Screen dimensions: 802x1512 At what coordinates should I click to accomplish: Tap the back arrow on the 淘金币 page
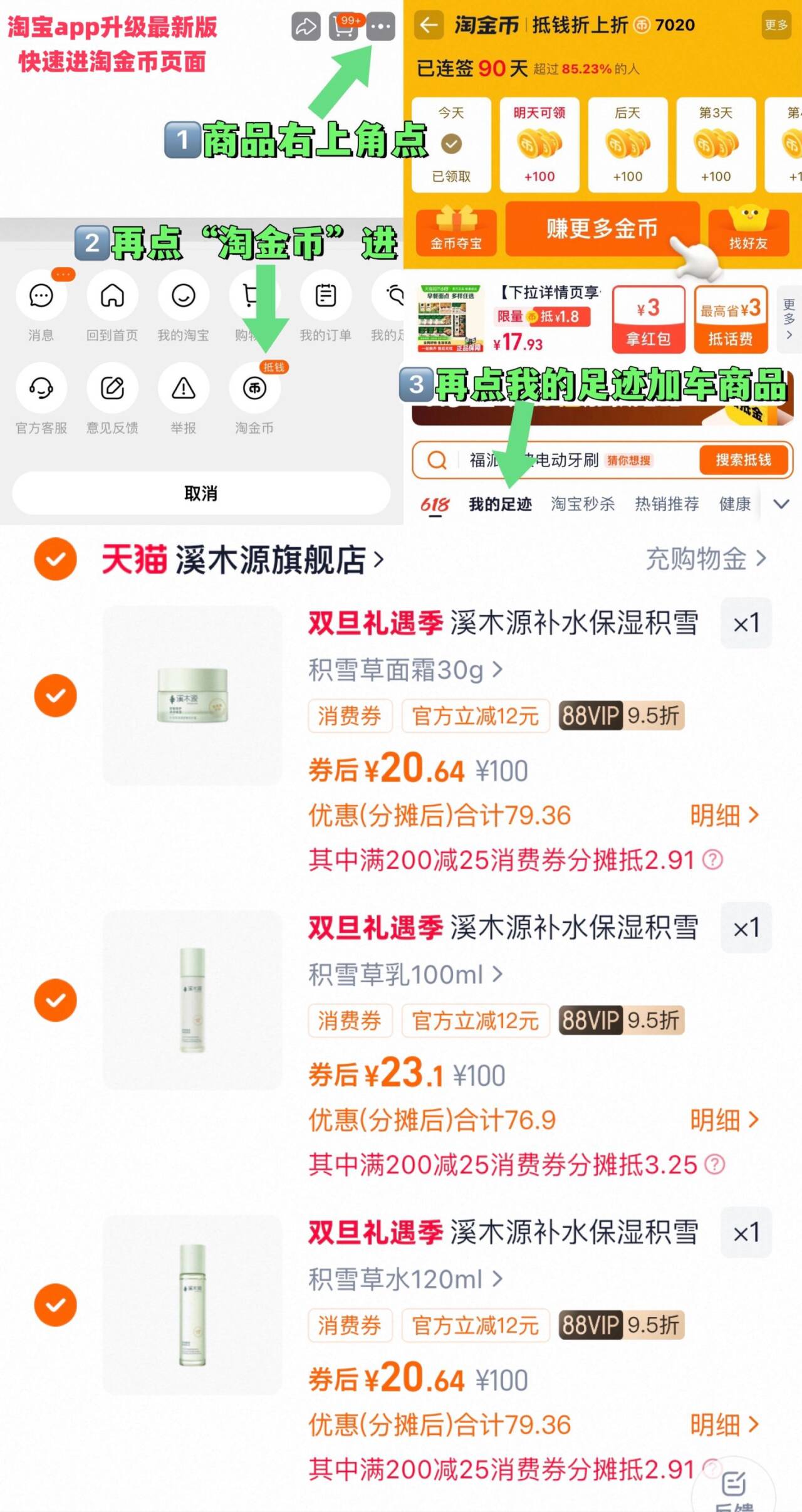[x=427, y=26]
